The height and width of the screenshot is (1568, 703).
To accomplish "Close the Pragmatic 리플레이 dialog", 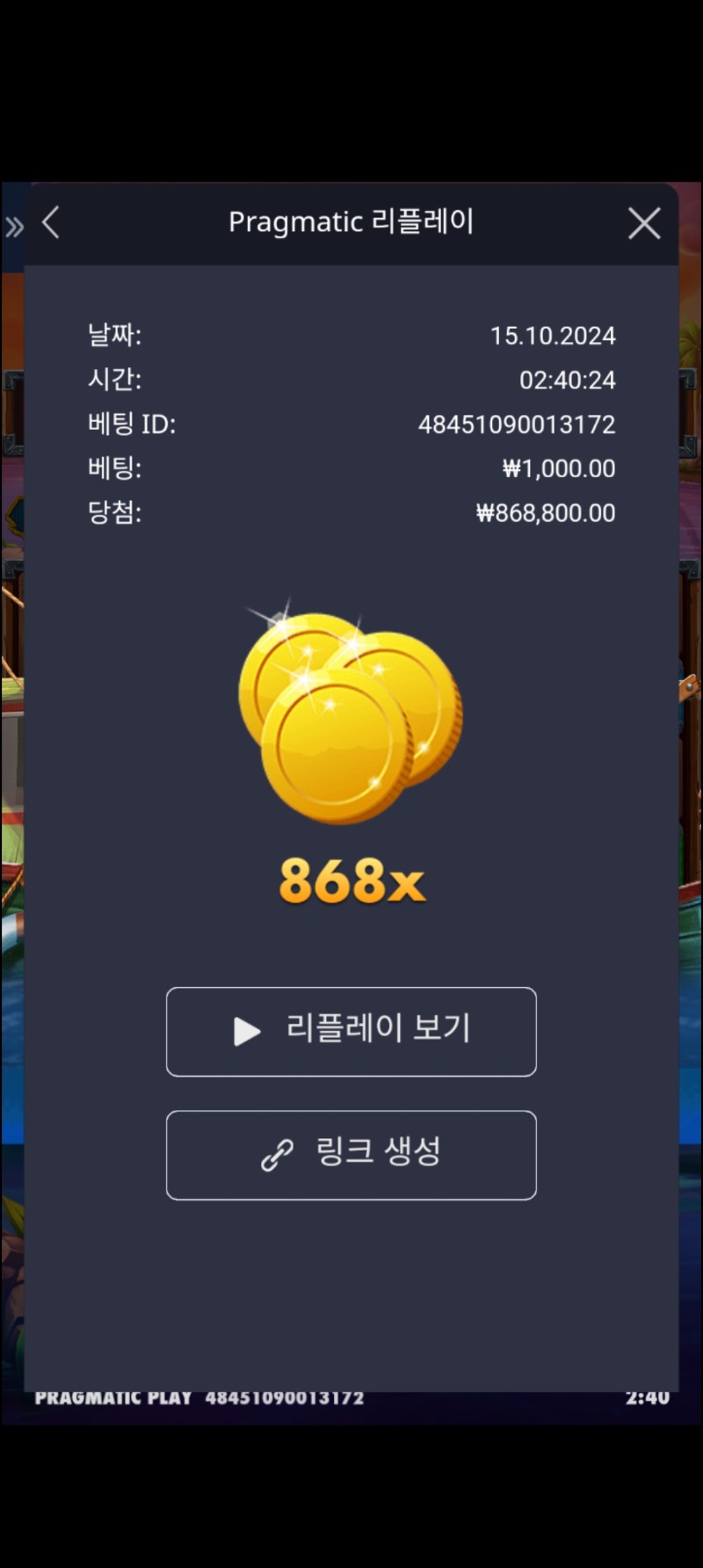I will click(x=644, y=223).
